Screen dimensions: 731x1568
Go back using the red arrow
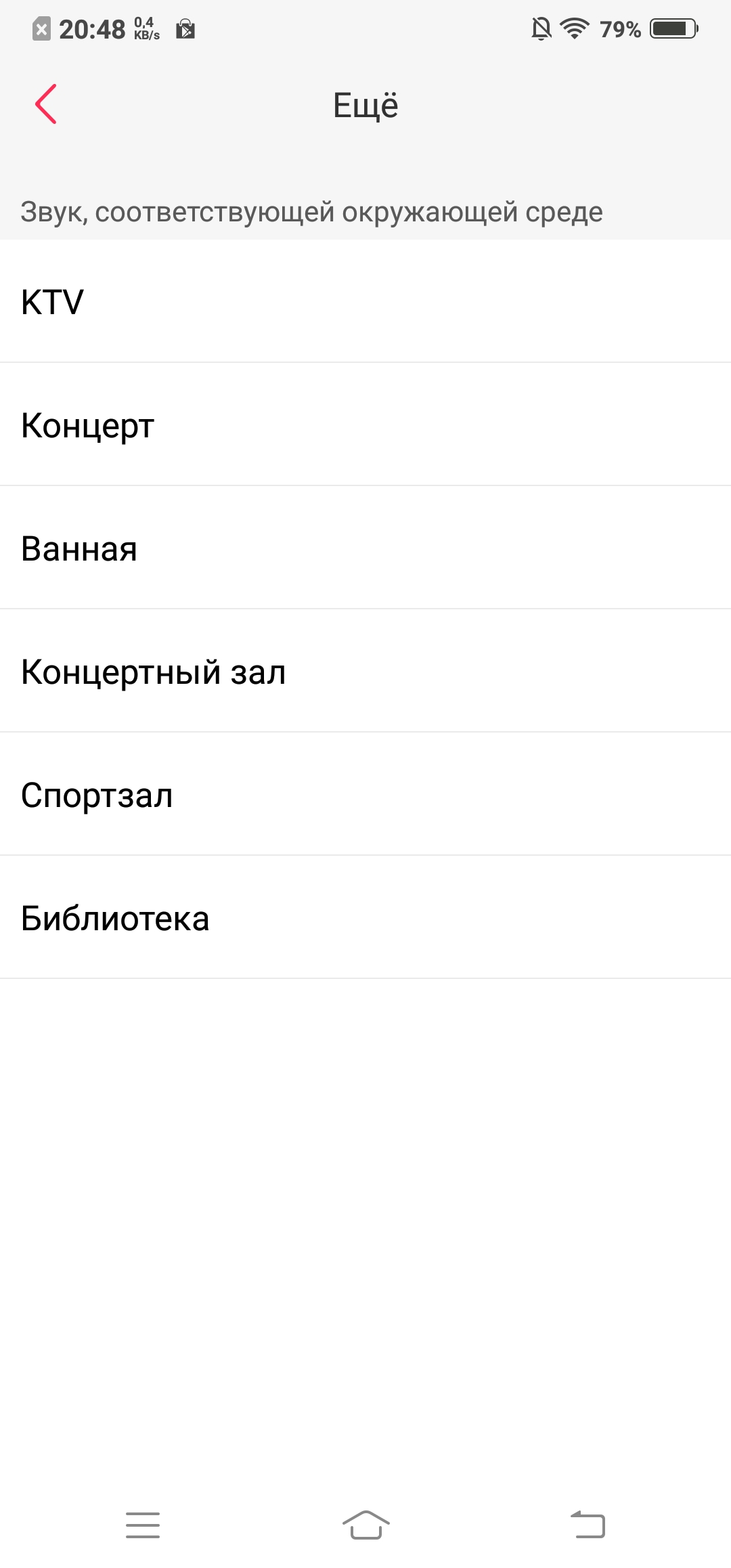pos(46,104)
